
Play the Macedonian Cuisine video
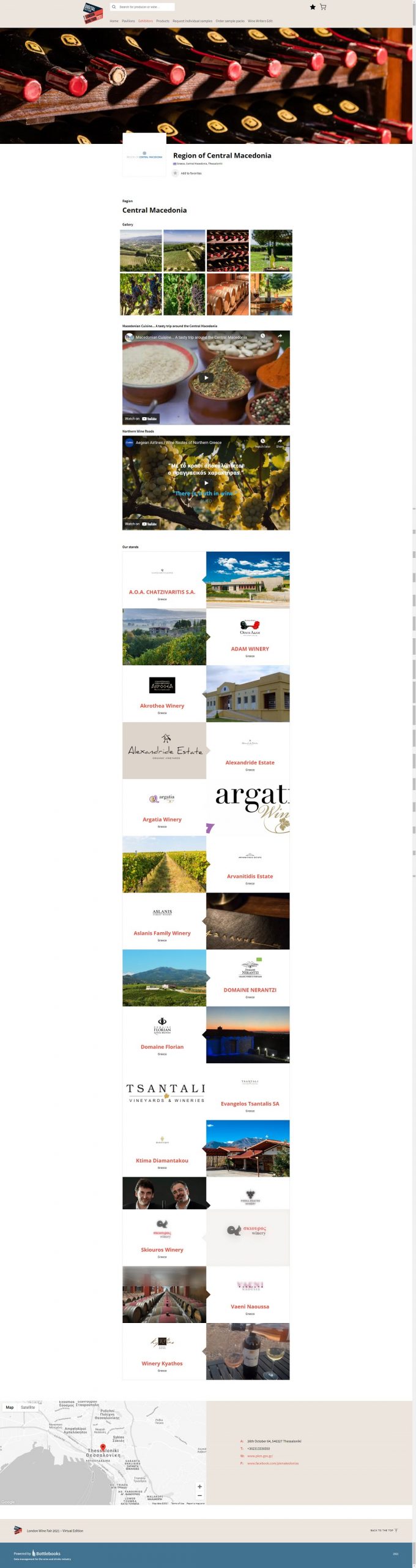pos(206,378)
